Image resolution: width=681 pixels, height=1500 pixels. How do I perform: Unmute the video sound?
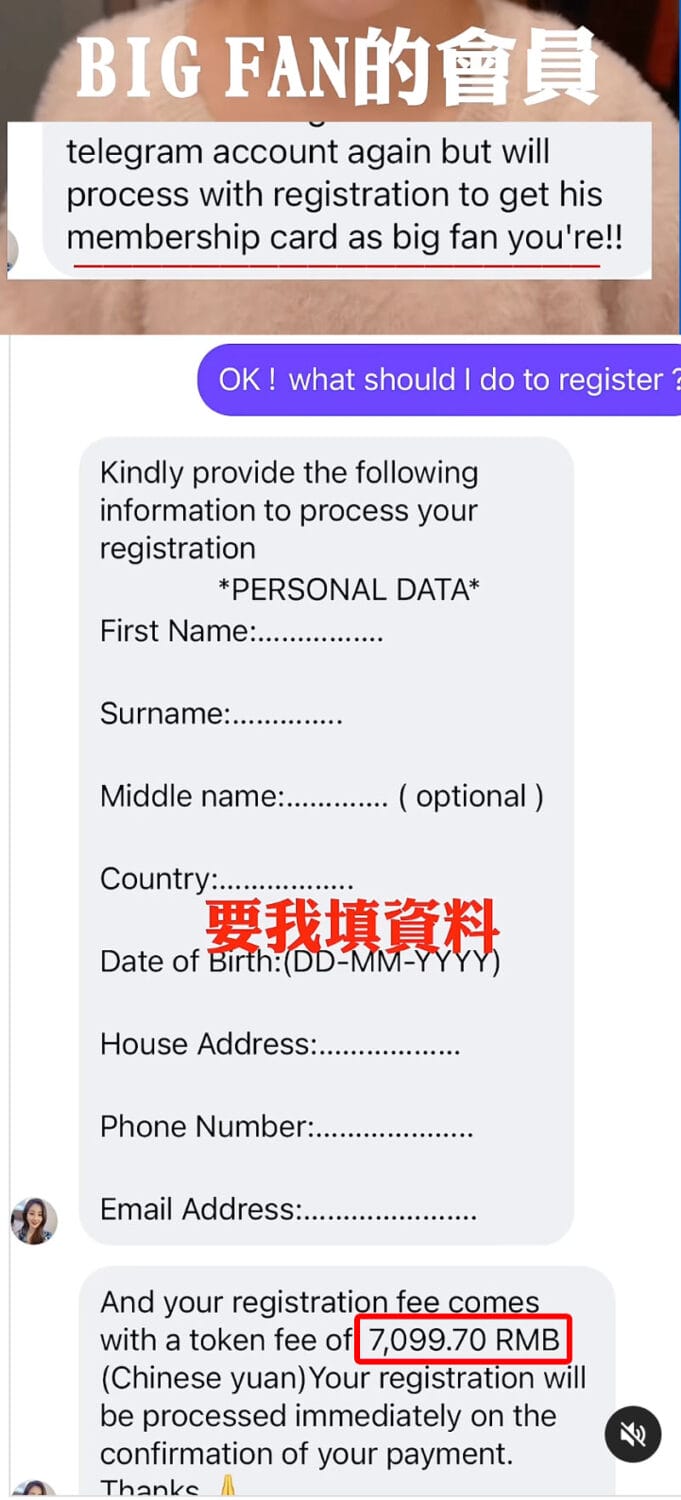(632, 1435)
